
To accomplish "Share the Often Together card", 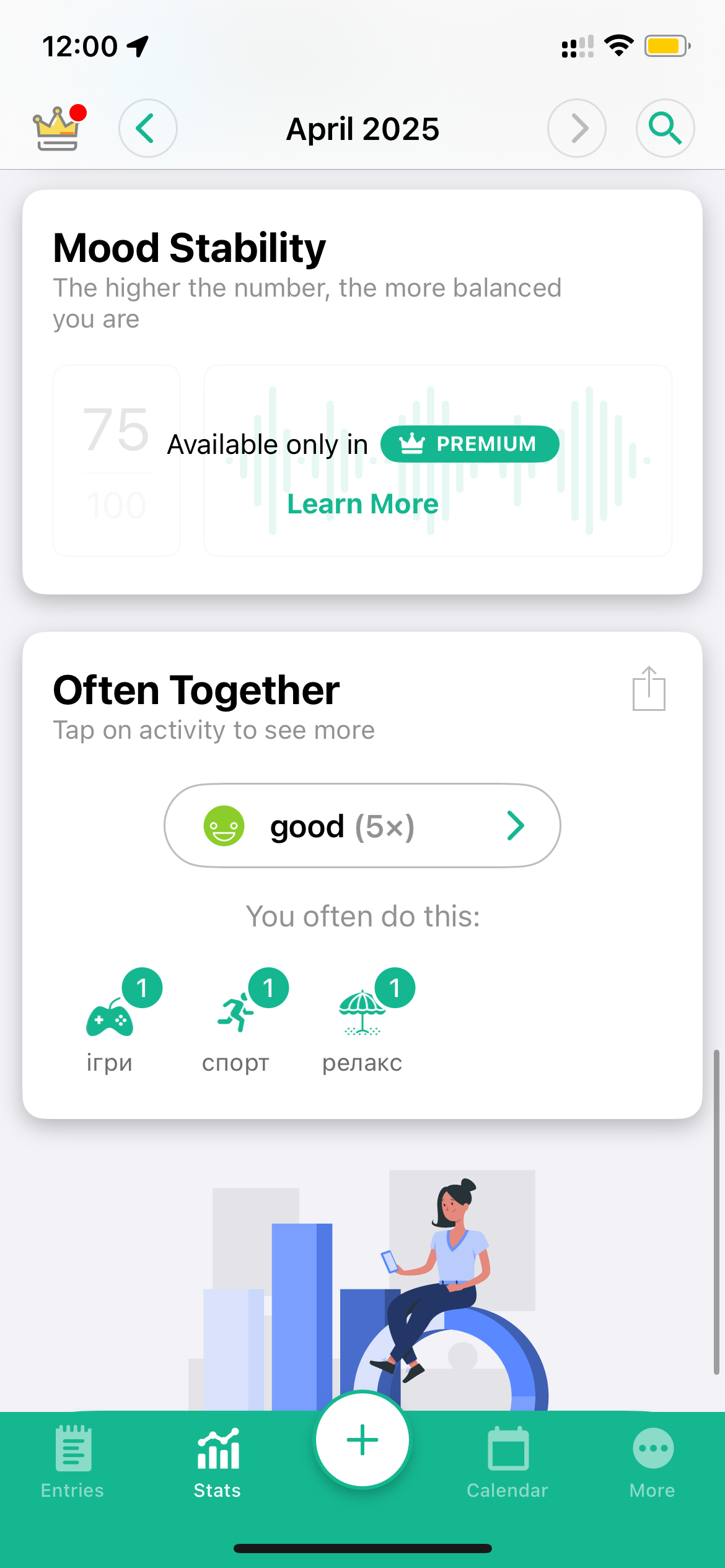I will [x=649, y=689].
